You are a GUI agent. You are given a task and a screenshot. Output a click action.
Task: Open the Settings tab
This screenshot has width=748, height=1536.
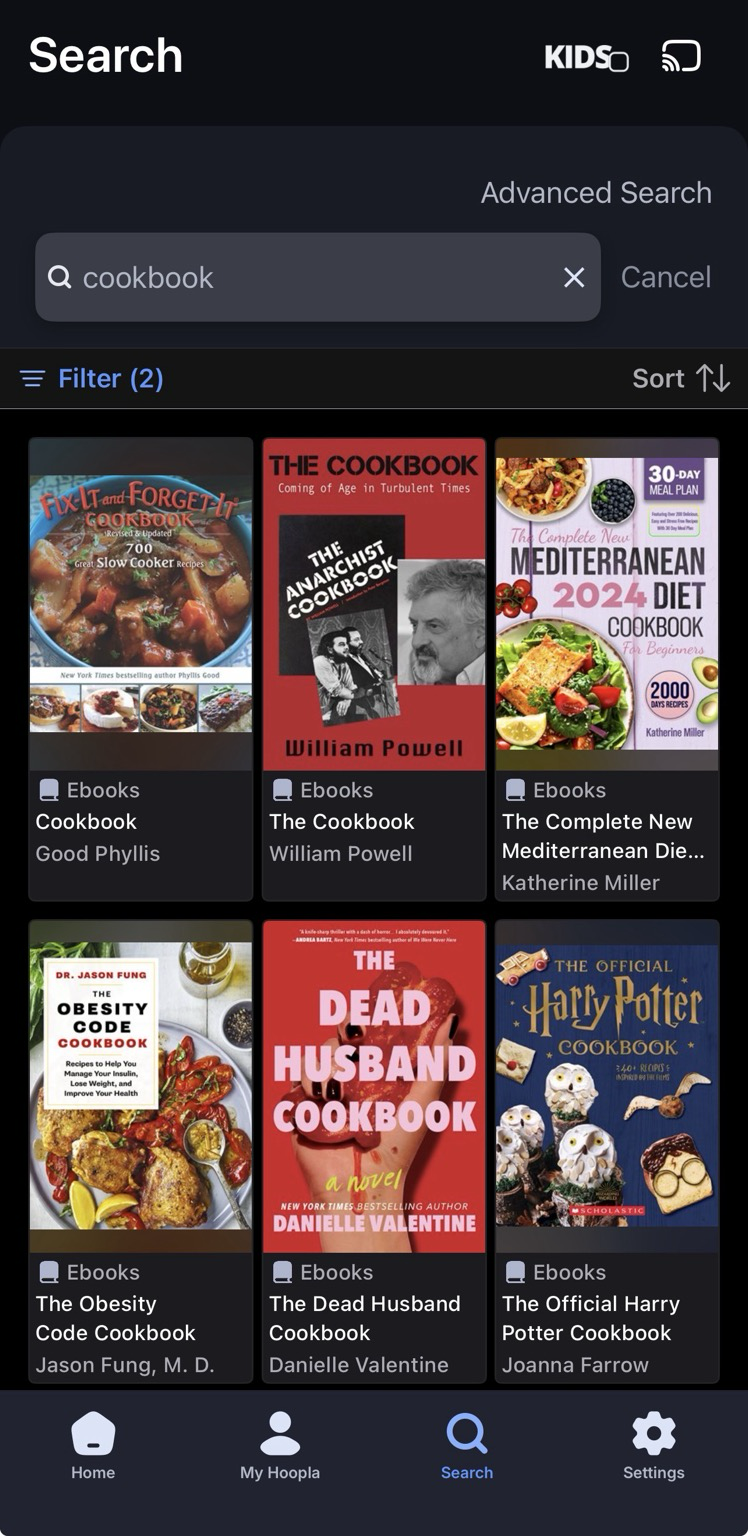pos(654,1446)
